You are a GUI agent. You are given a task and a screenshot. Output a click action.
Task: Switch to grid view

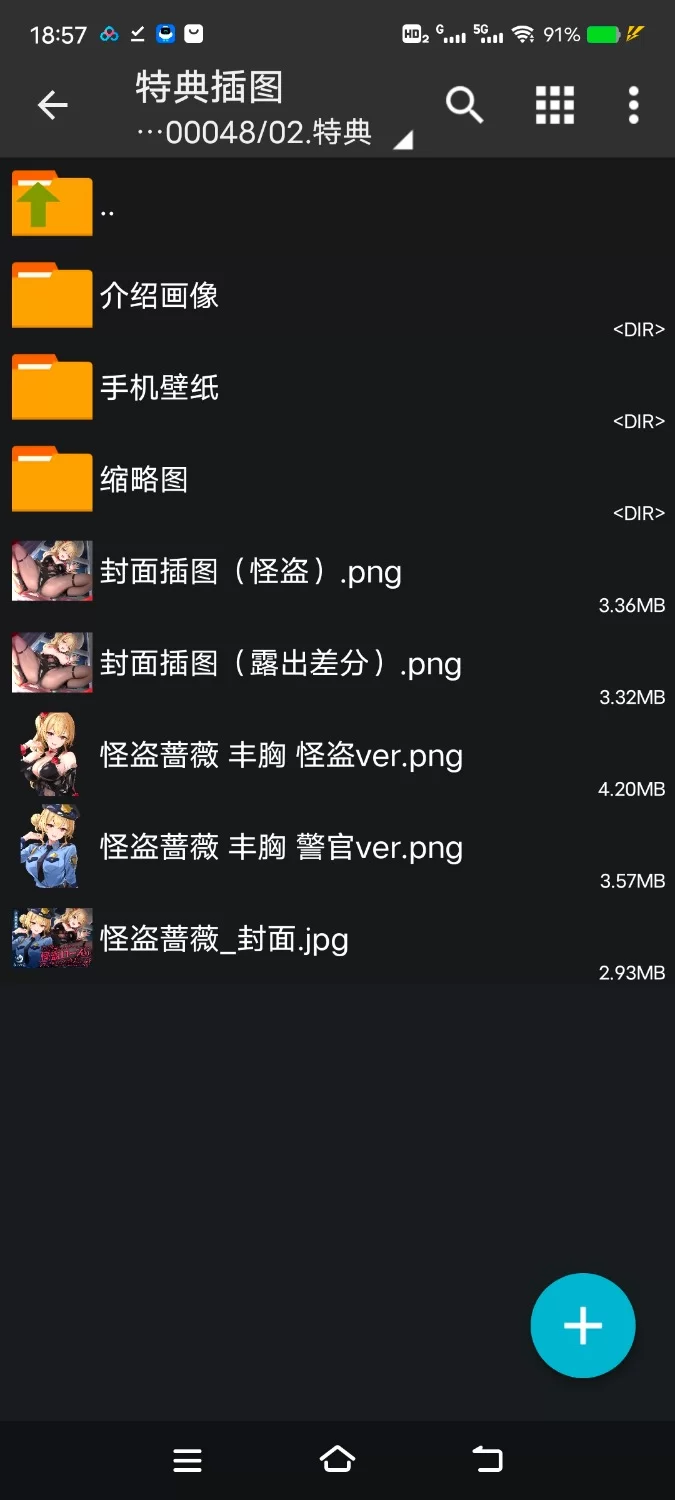554,105
